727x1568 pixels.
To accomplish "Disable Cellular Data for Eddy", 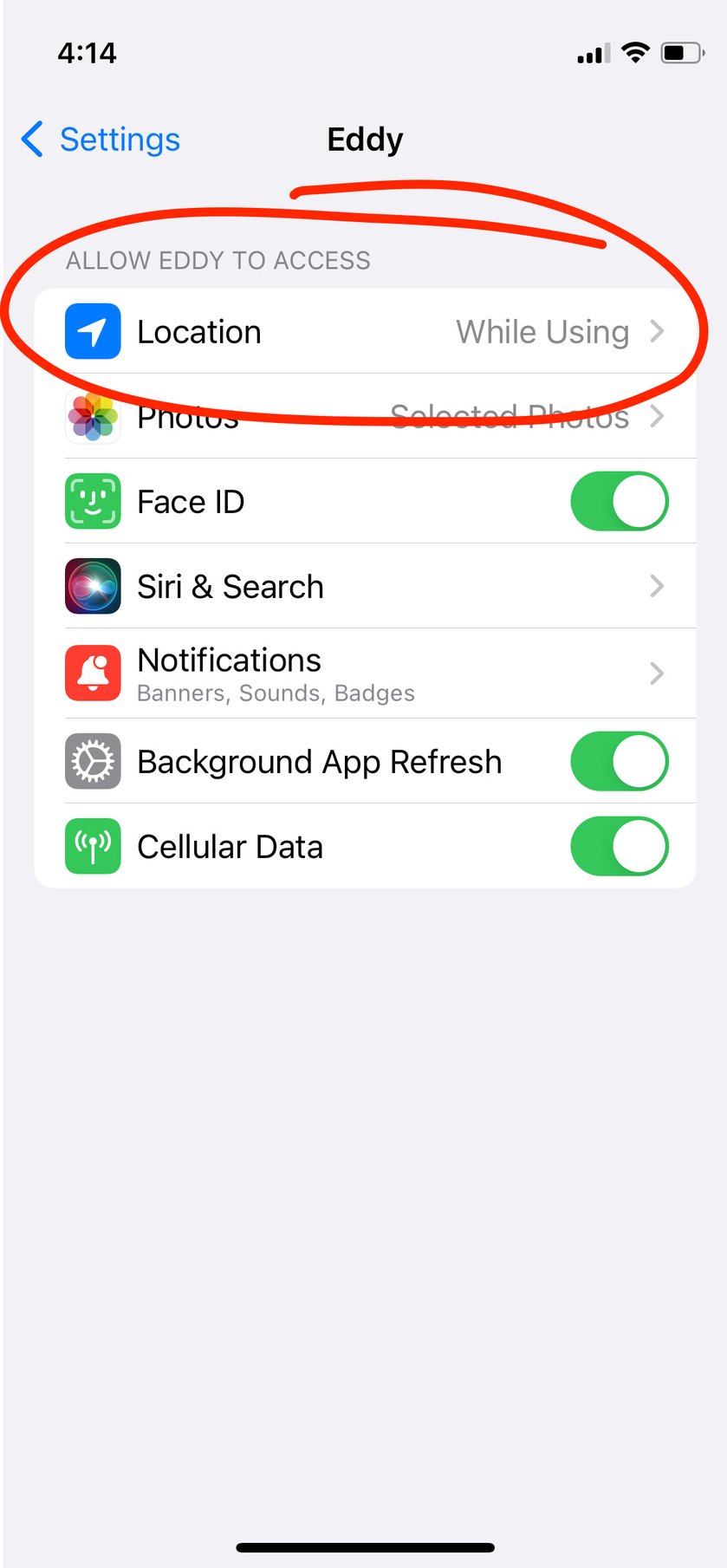I will pos(619,847).
